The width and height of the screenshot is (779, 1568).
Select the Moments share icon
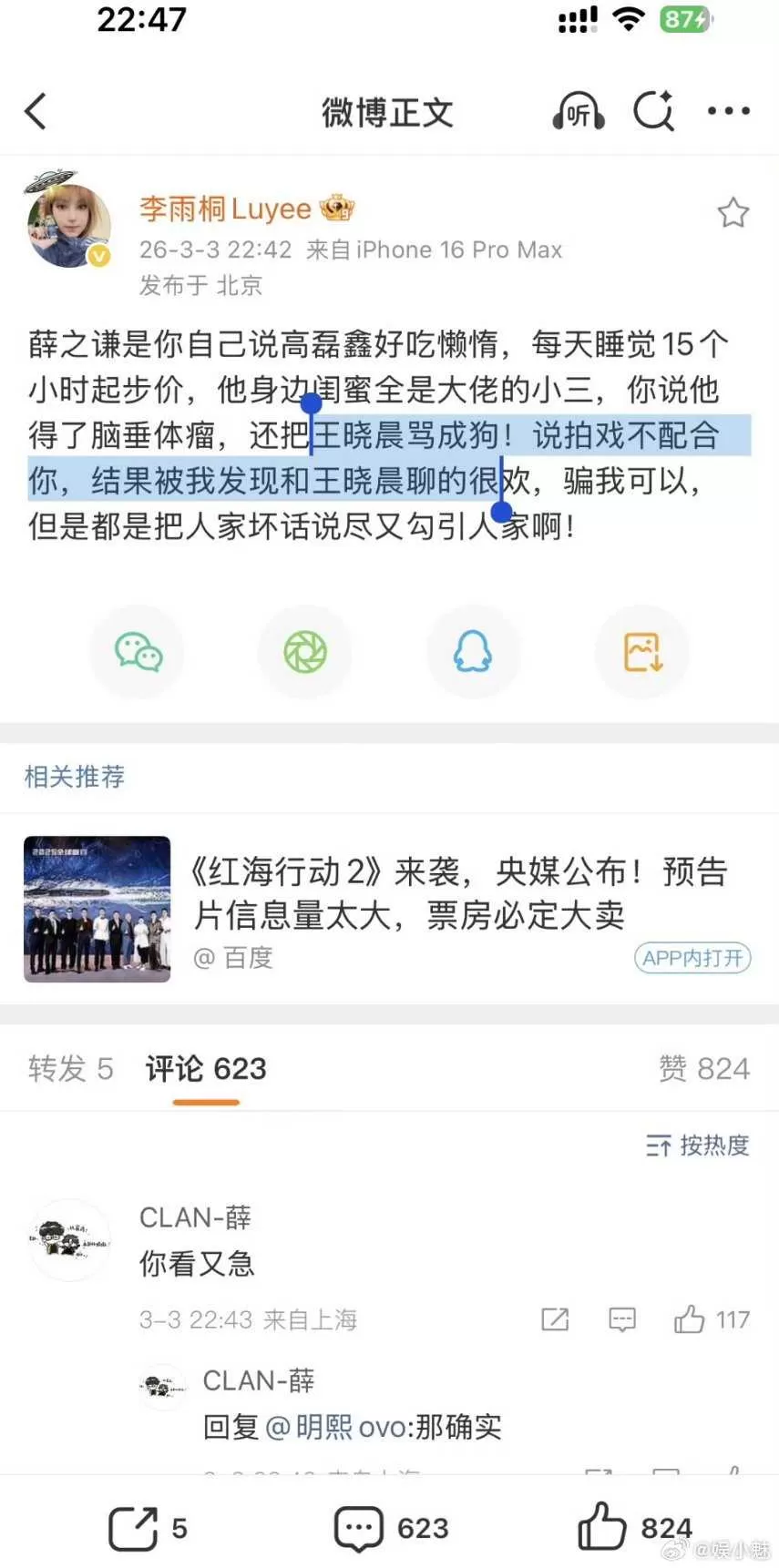pyautogui.click(x=305, y=652)
